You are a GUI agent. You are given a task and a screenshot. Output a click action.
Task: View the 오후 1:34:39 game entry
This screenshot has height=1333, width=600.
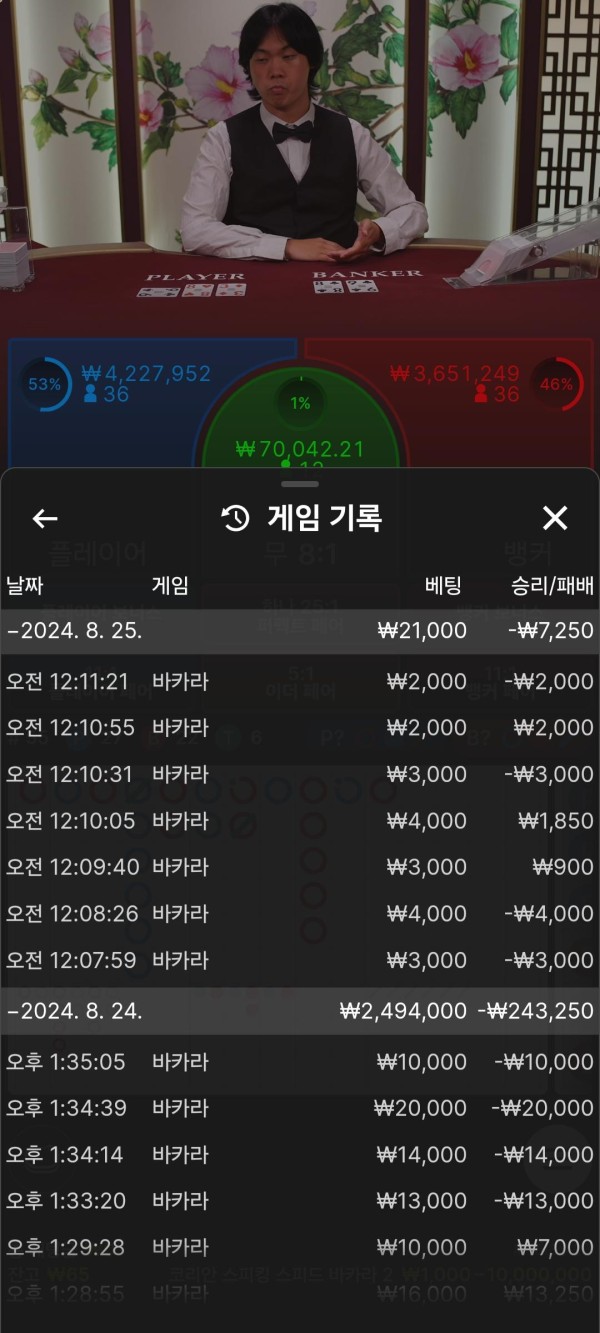[300, 1108]
